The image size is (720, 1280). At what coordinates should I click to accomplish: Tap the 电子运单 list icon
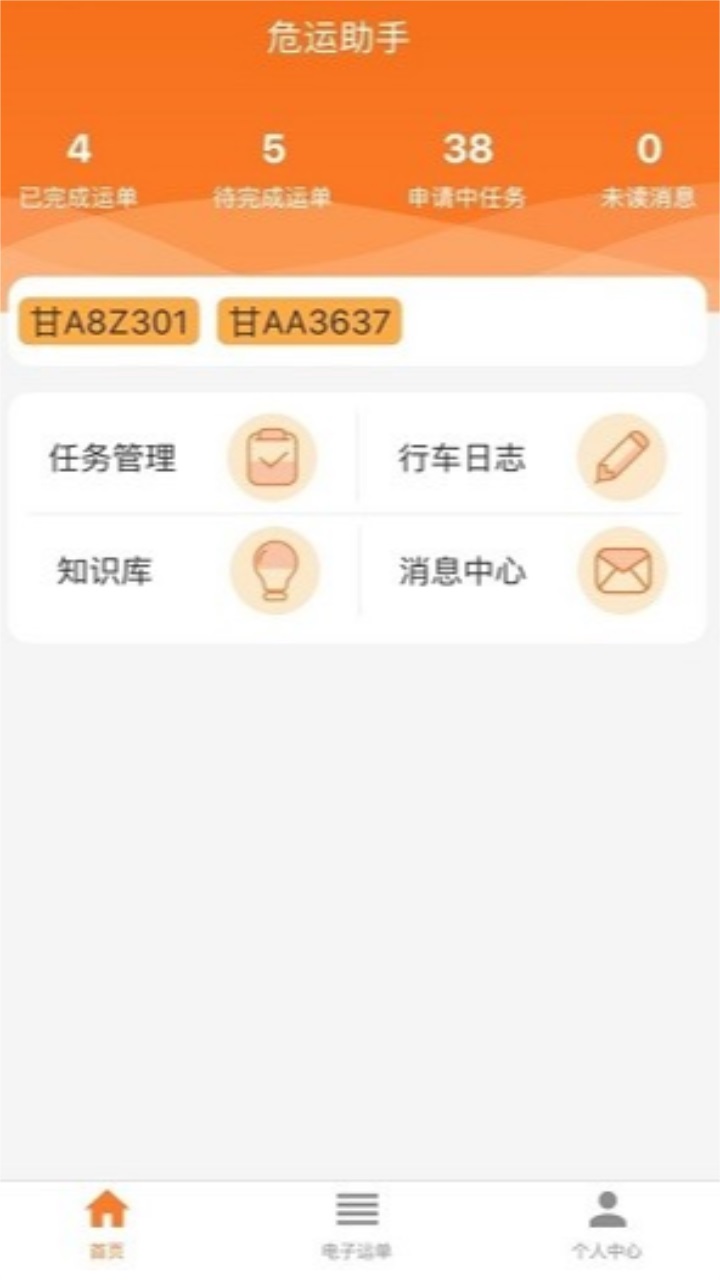click(x=358, y=1210)
